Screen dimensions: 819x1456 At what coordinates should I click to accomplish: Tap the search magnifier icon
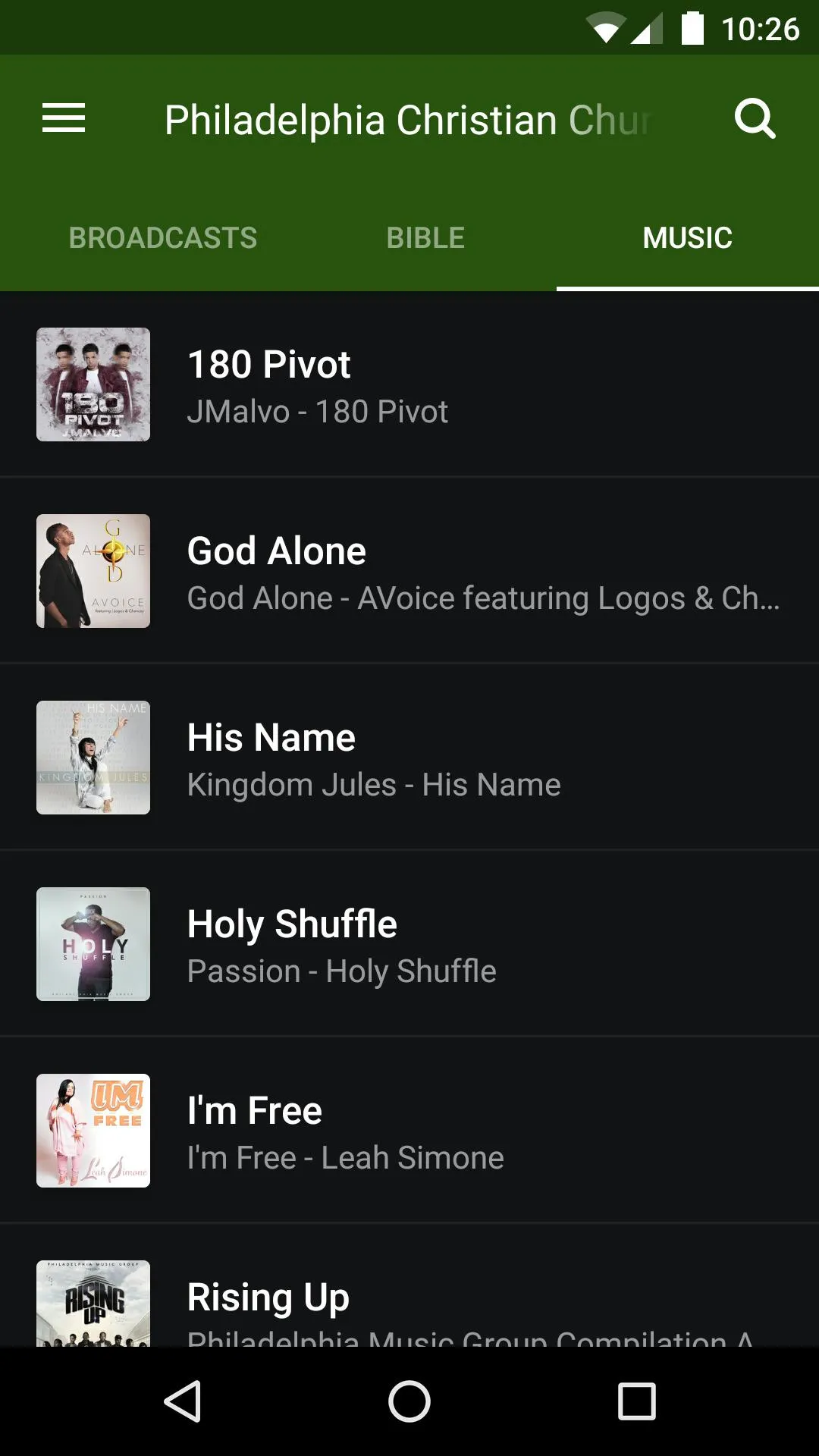pos(755,119)
